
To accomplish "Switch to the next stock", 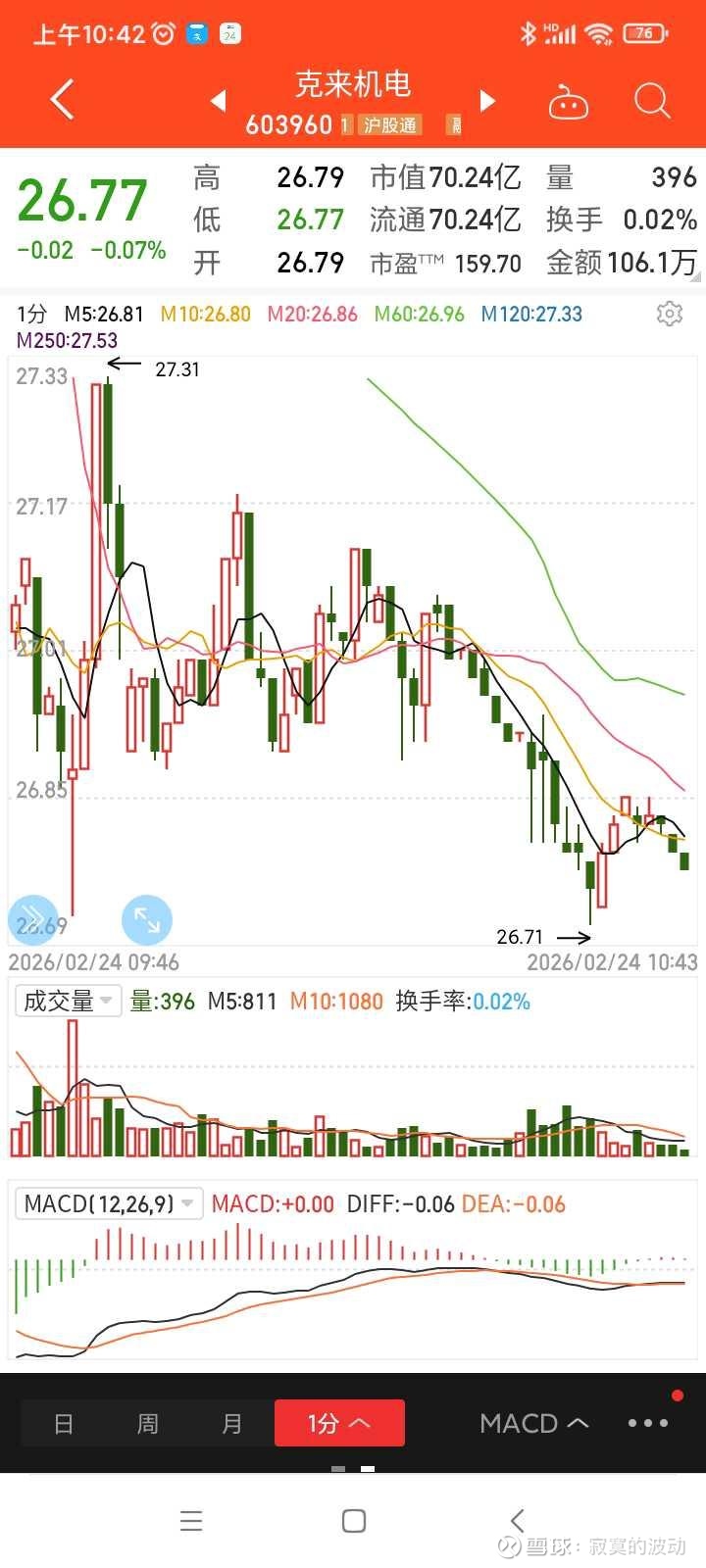I will (487, 100).
